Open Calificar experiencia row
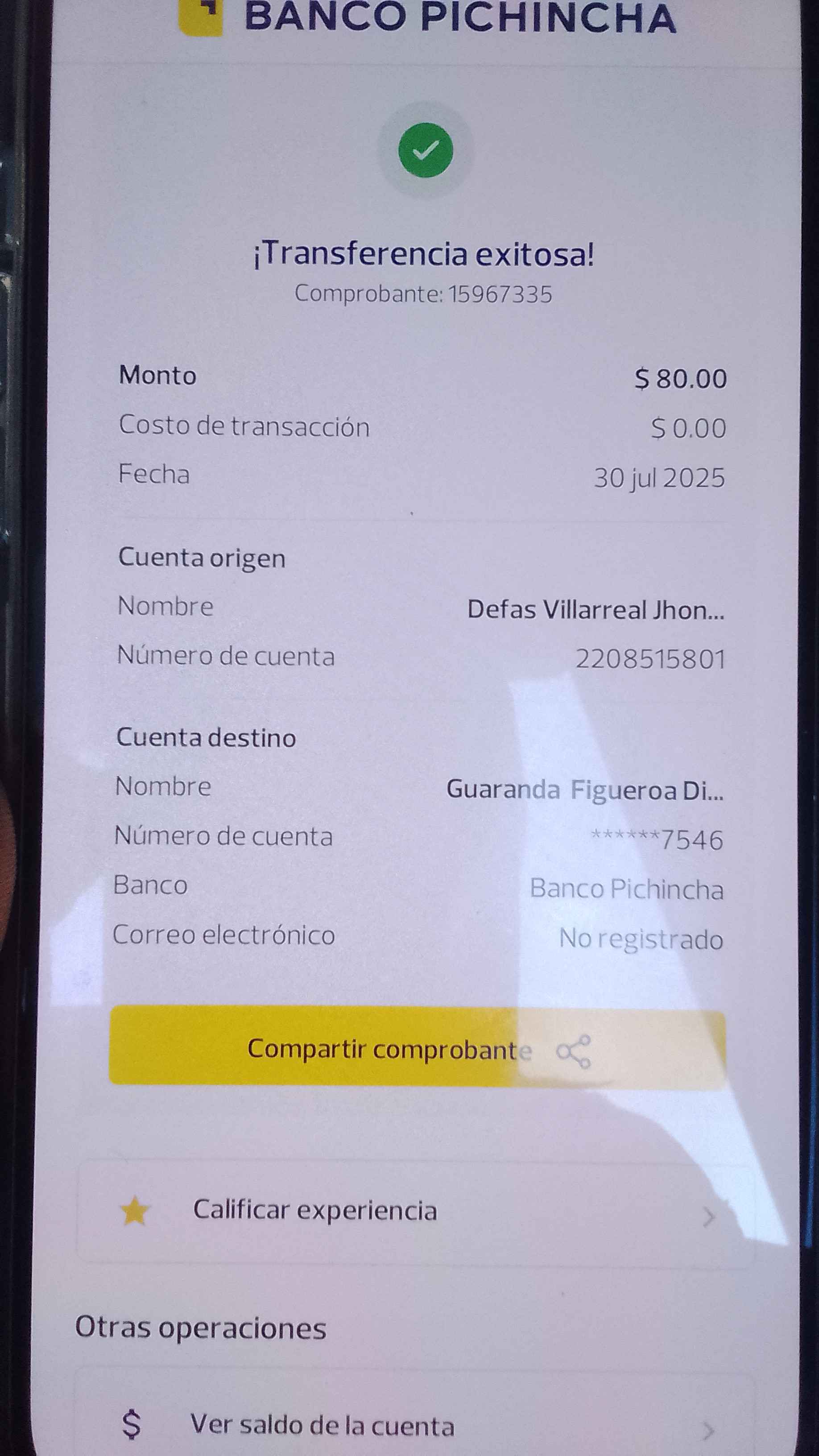The height and width of the screenshot is (1456, 819). click(x=416, y=1210)
